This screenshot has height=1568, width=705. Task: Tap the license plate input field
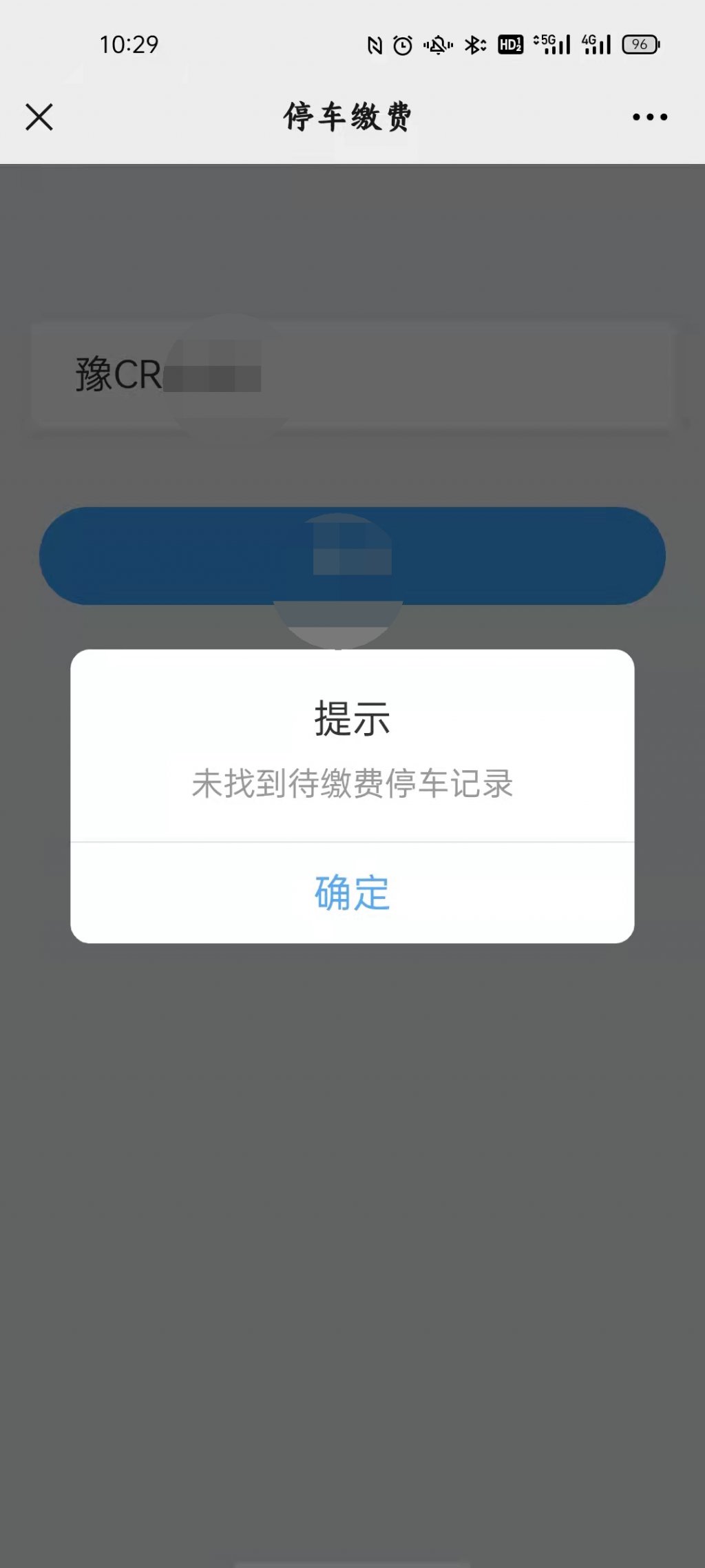click(352, 374)
